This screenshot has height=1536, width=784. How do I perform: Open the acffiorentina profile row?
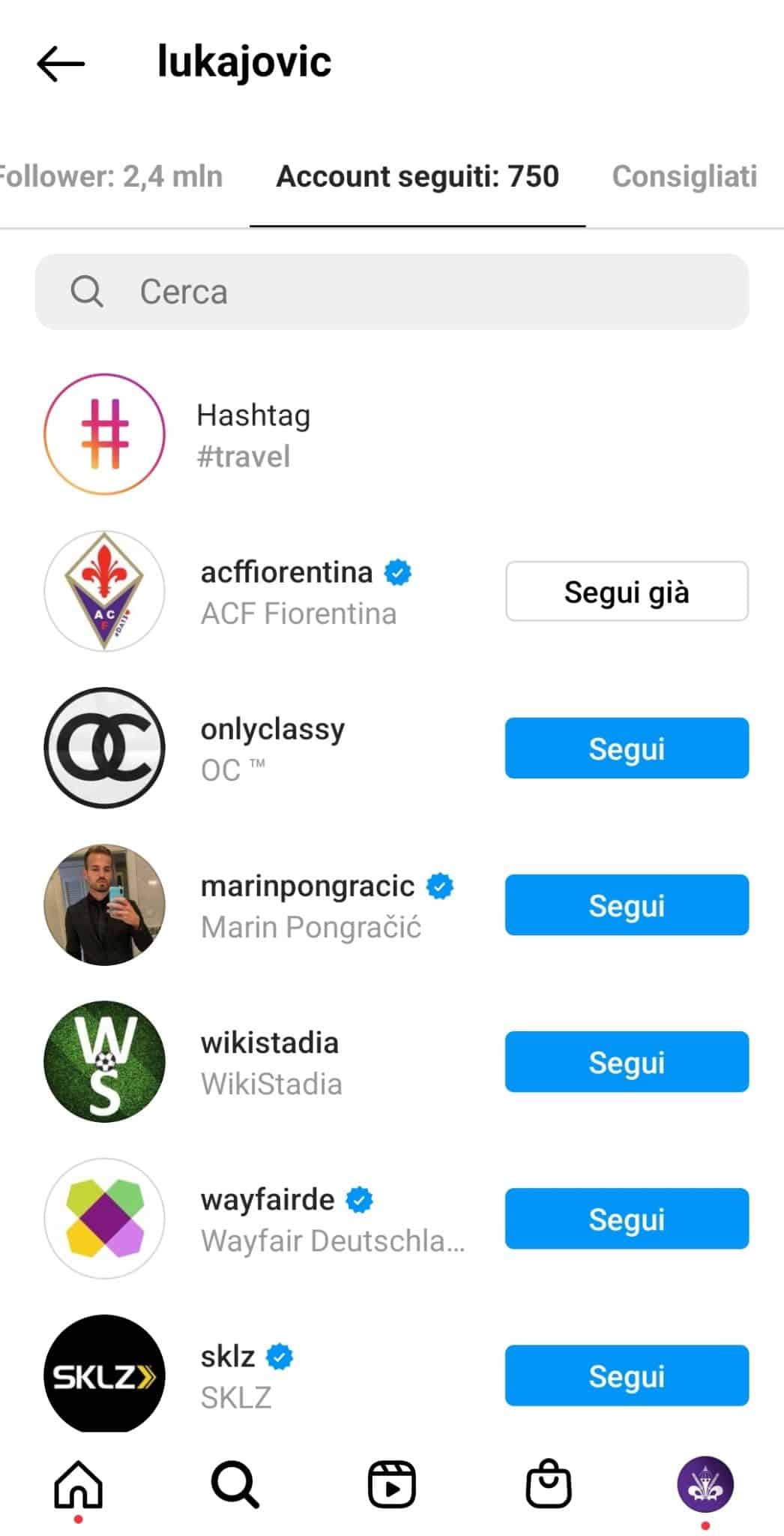click(x=300, y=592)
